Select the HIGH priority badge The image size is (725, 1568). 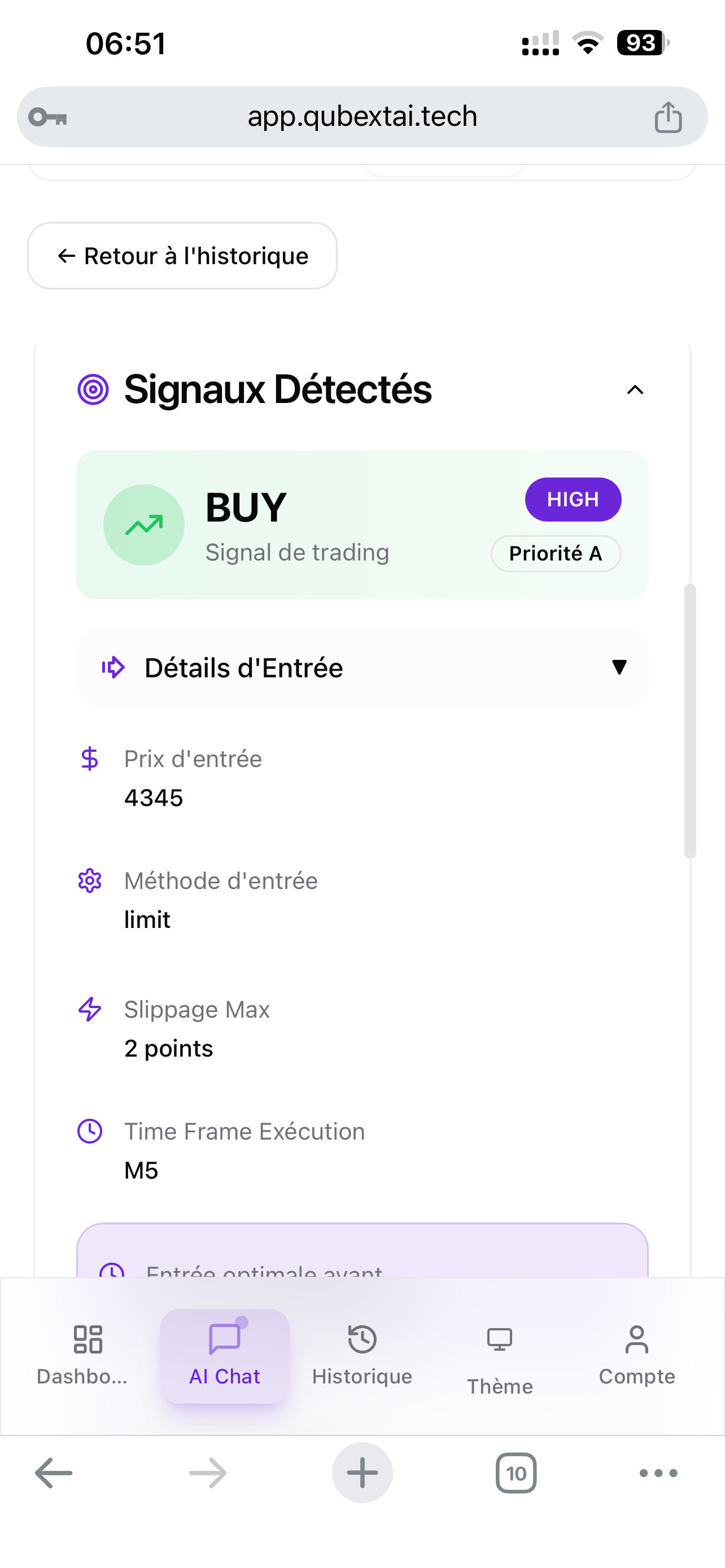coord(572,499)
